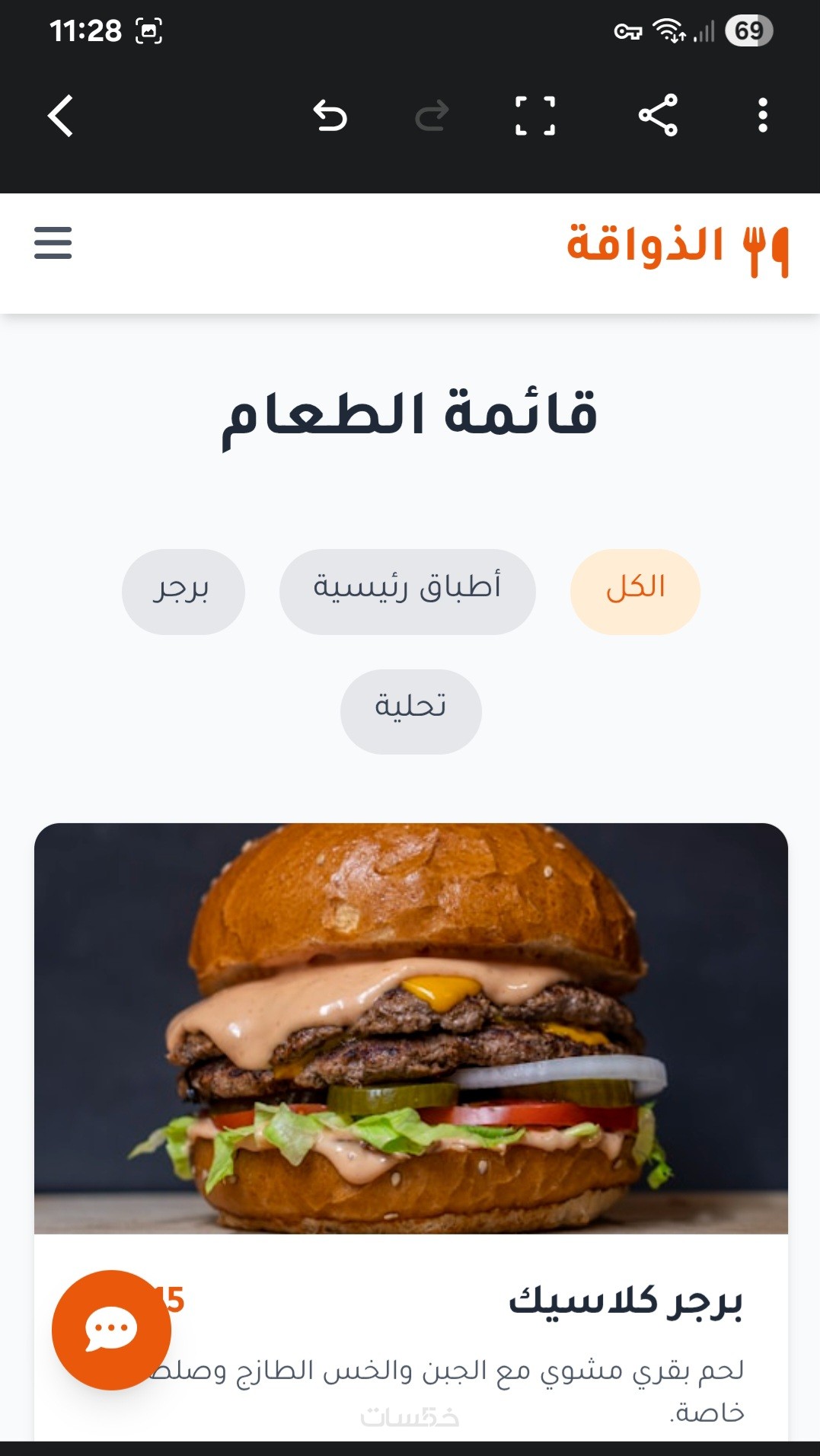Enter fullscreen view mode
This screenshot has height=1456, width=820.
click(x=535, y=116)
